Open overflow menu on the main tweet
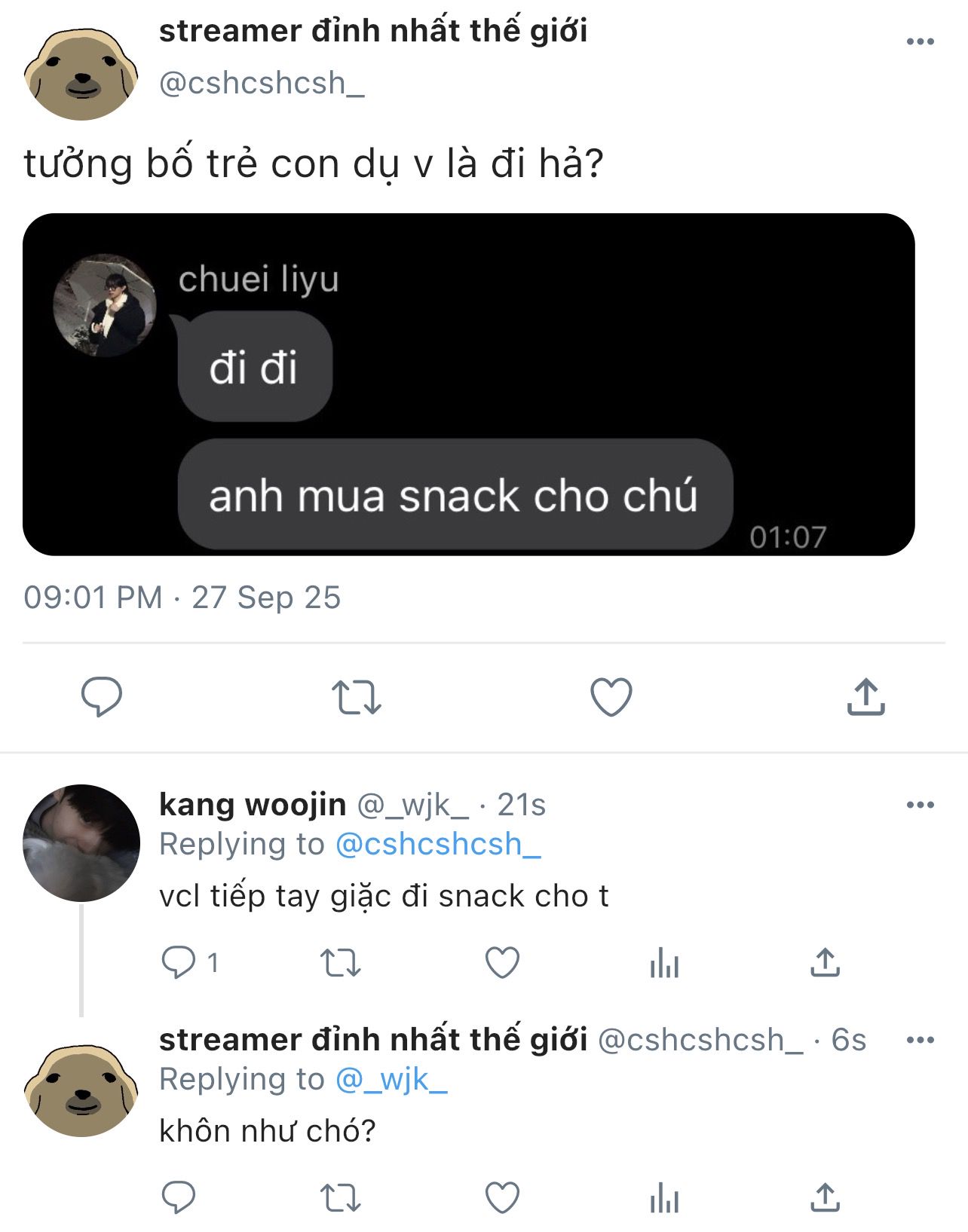Viewport: 968px width, 1232px height. tap(920, 41)
